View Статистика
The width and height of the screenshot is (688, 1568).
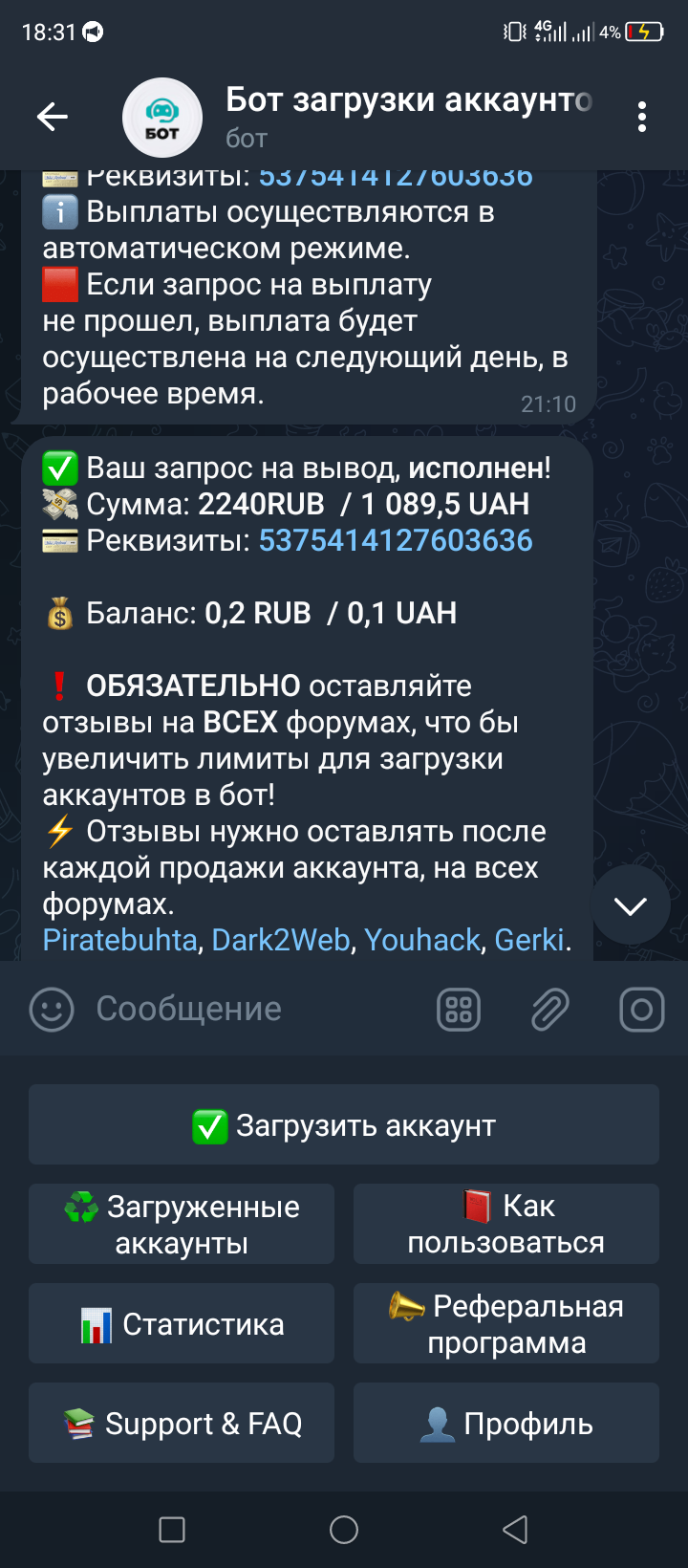click(182, 1324)
